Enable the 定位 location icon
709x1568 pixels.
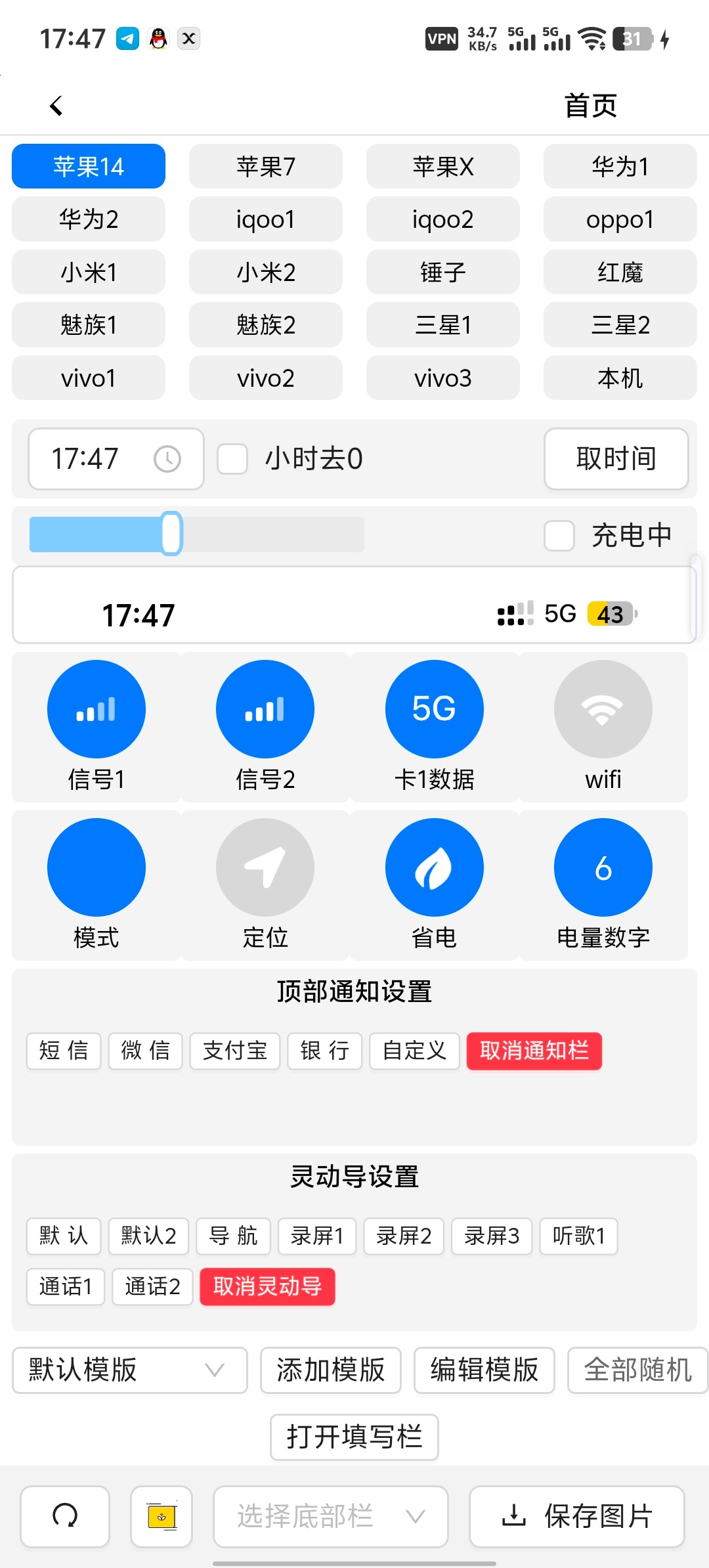click(x=265, y=867)
